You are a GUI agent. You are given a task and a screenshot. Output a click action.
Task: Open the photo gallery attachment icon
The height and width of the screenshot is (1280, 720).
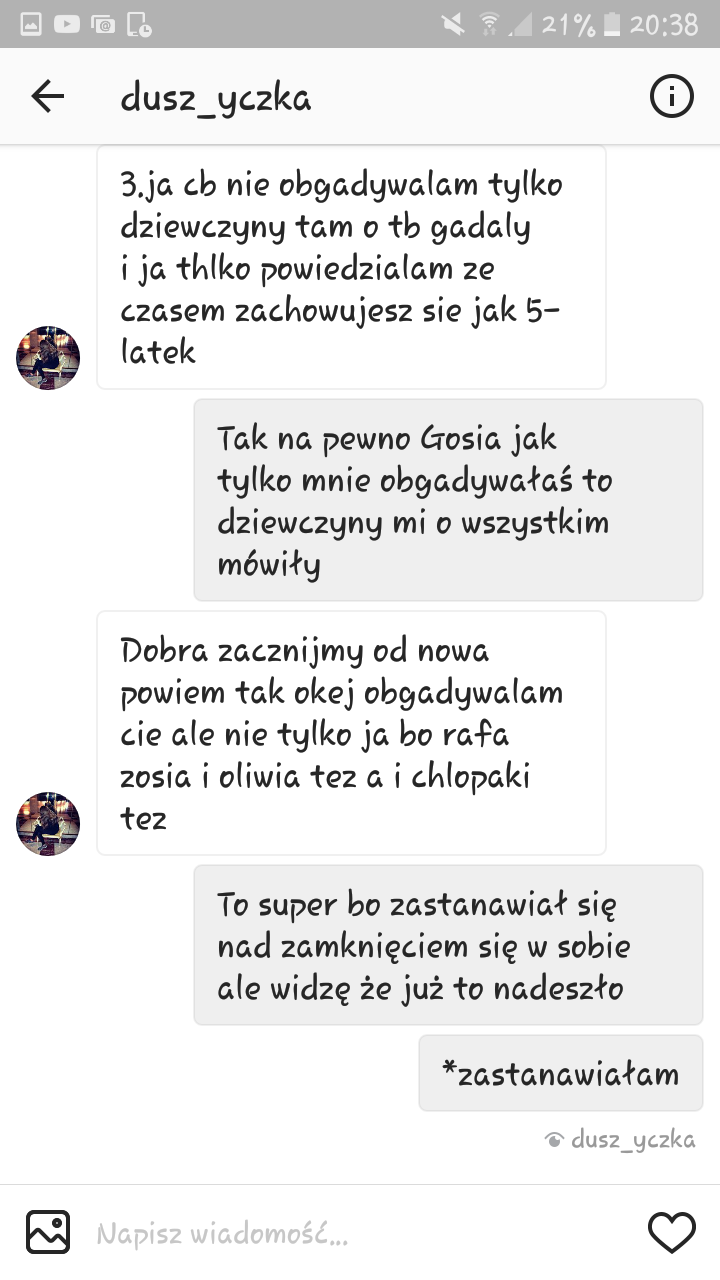coord(48,1232)
